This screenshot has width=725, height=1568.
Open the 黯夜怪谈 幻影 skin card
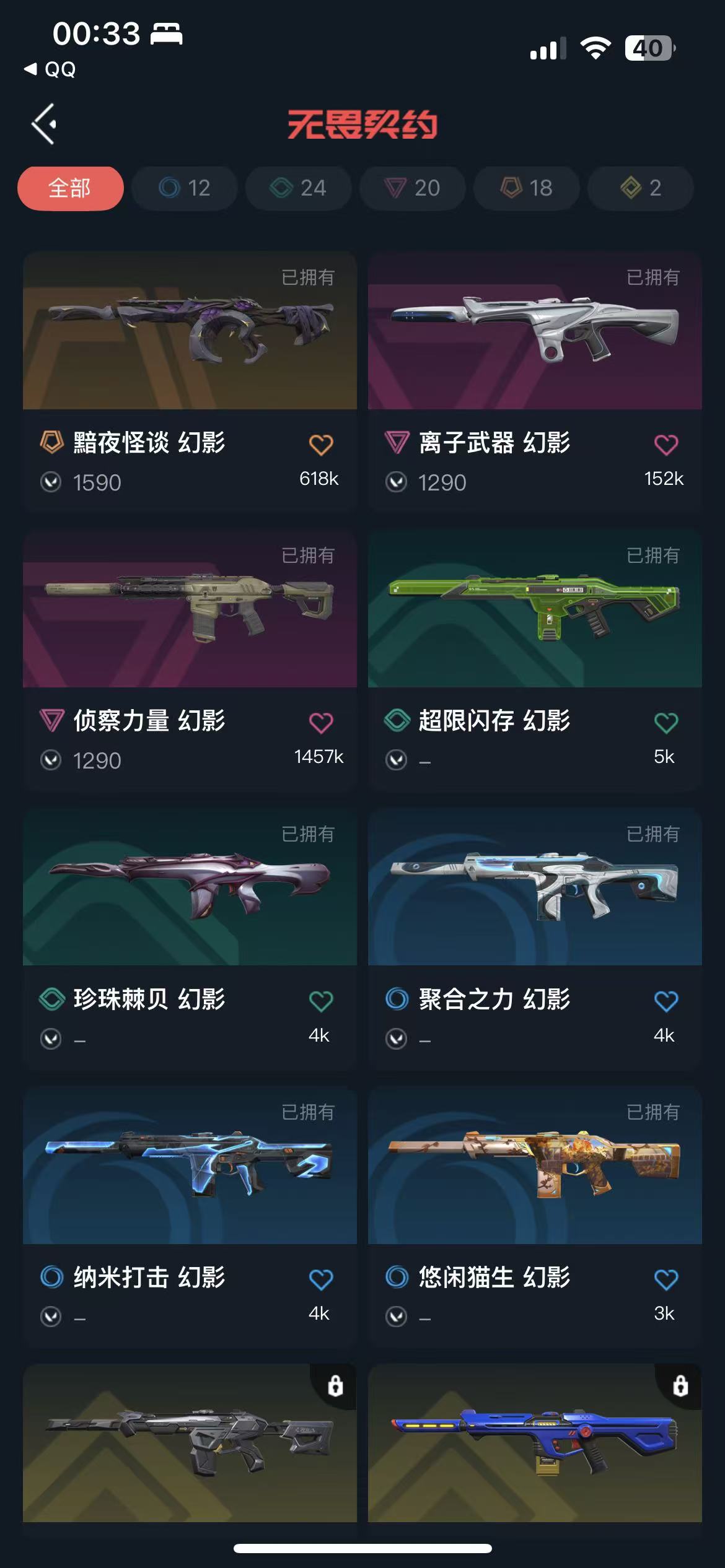(190, 331)
